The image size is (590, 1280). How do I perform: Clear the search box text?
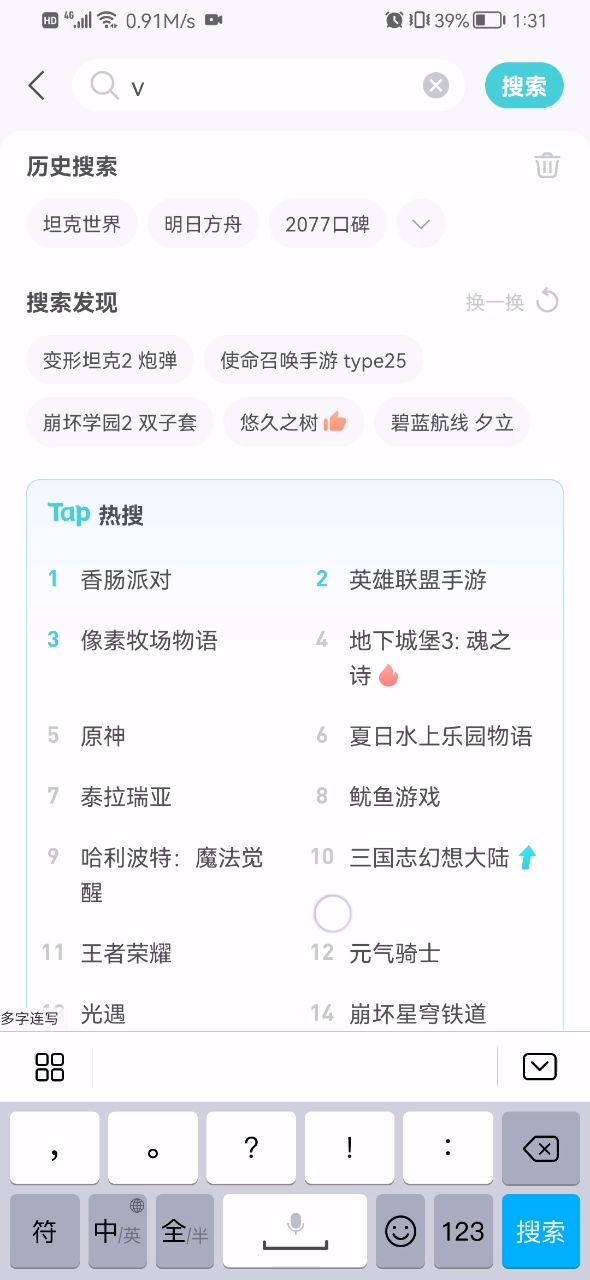[x=436, y=86]
